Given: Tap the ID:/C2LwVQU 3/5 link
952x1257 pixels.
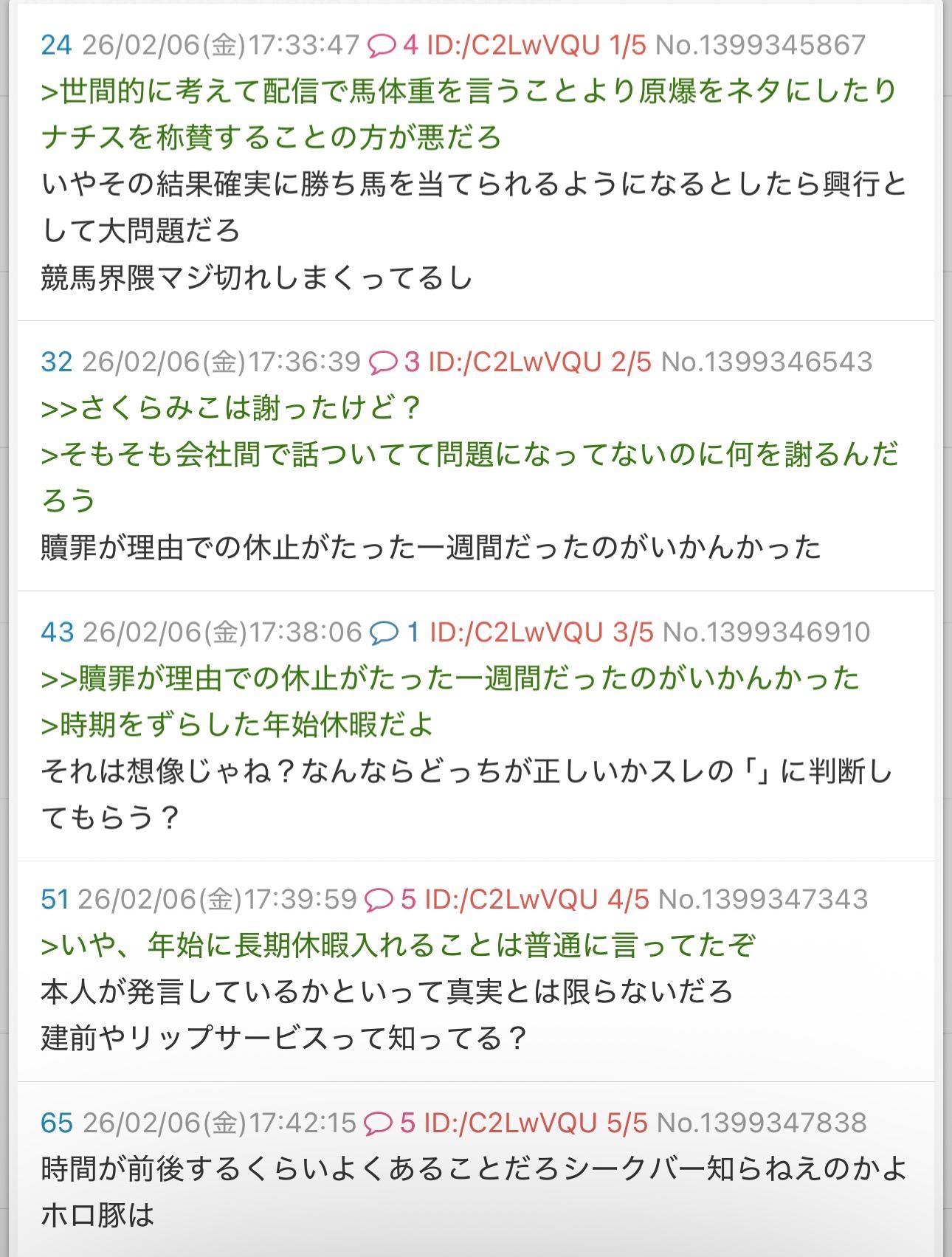Looking at the screenshot, I should (542, 632).
